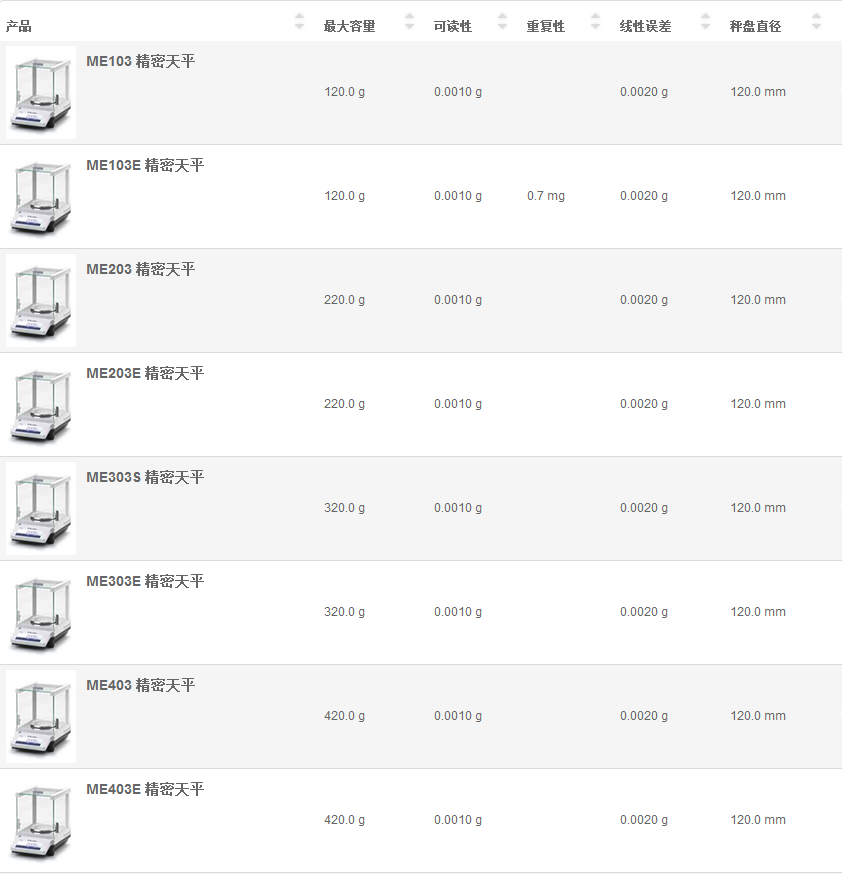
Task: View ME403 精密天平 product page
Action: tap(140, 686)
